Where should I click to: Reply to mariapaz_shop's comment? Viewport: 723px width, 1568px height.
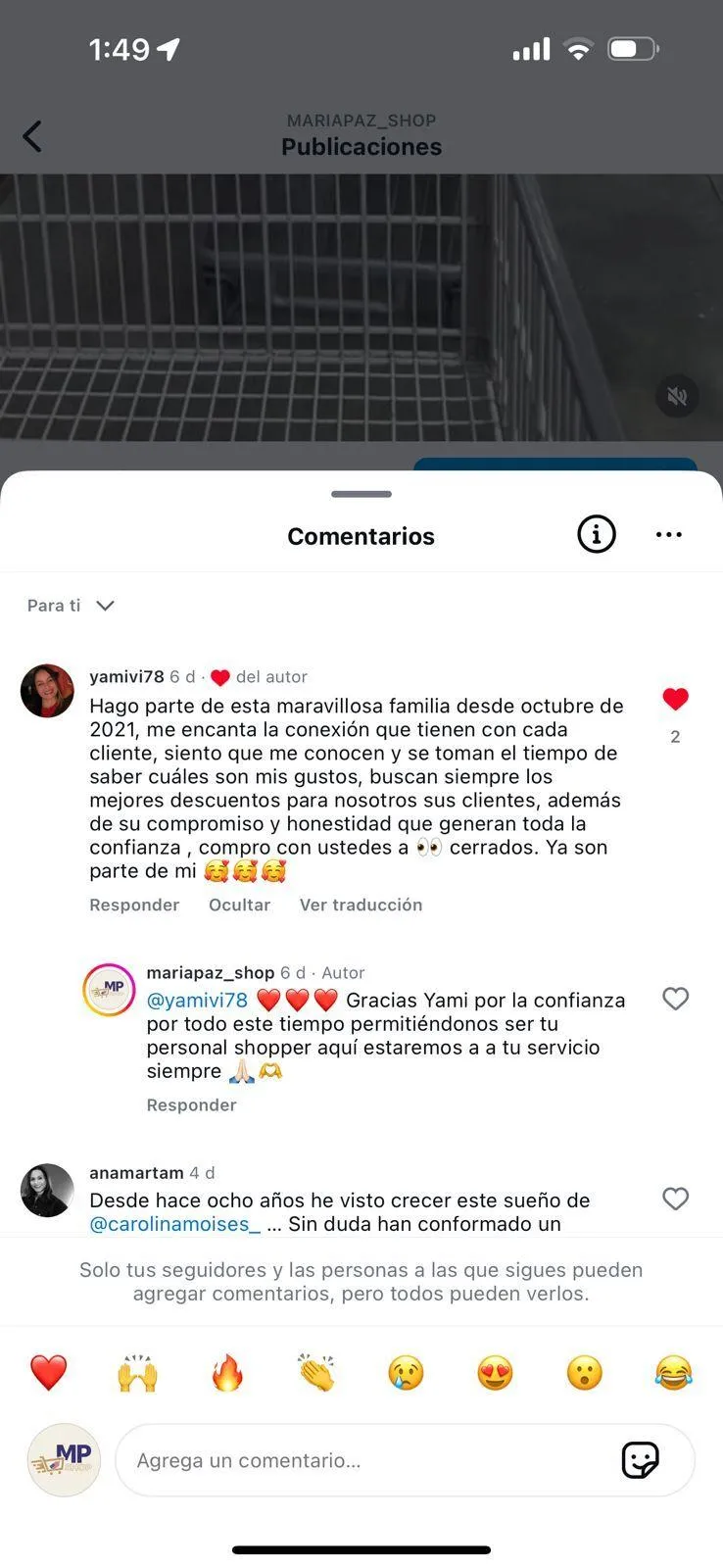[191, 1104]
